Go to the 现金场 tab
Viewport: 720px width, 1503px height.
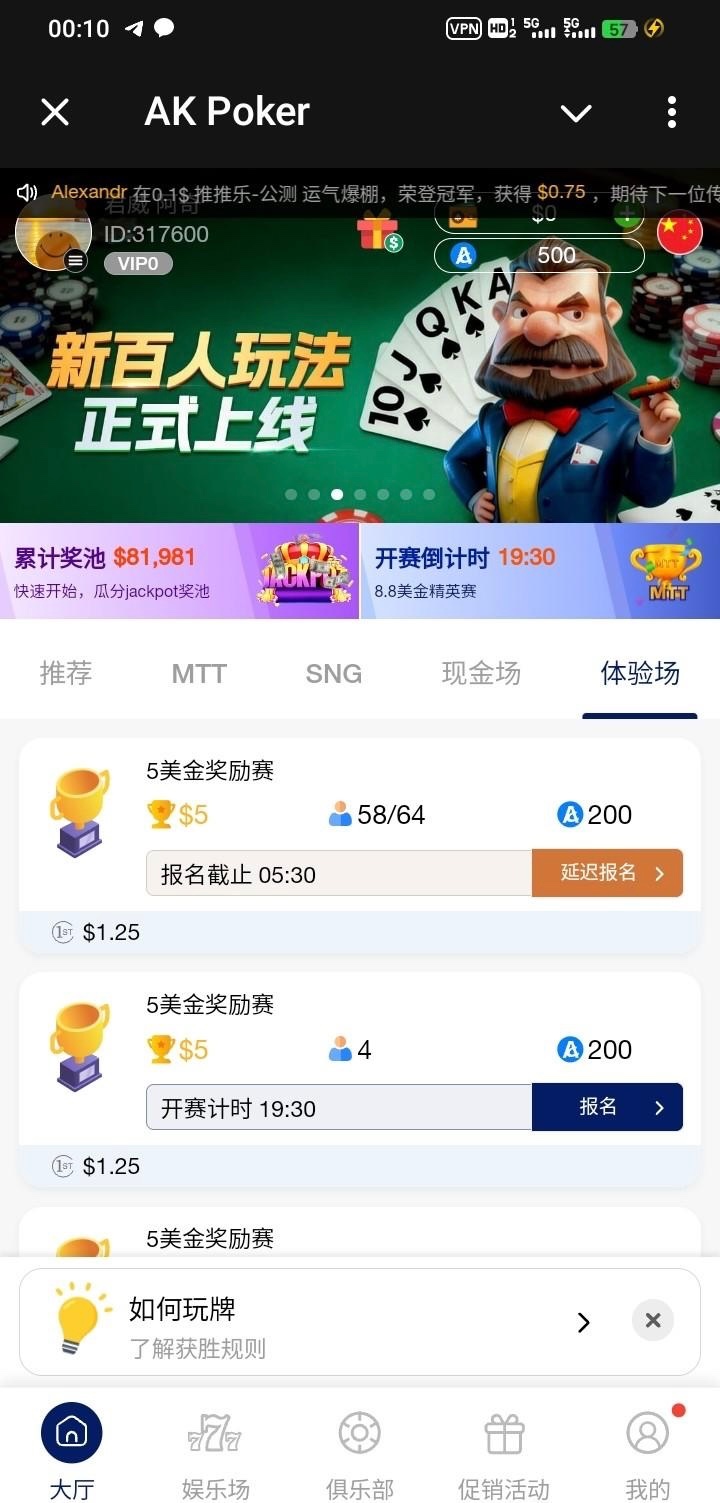(x=481, y=673)
